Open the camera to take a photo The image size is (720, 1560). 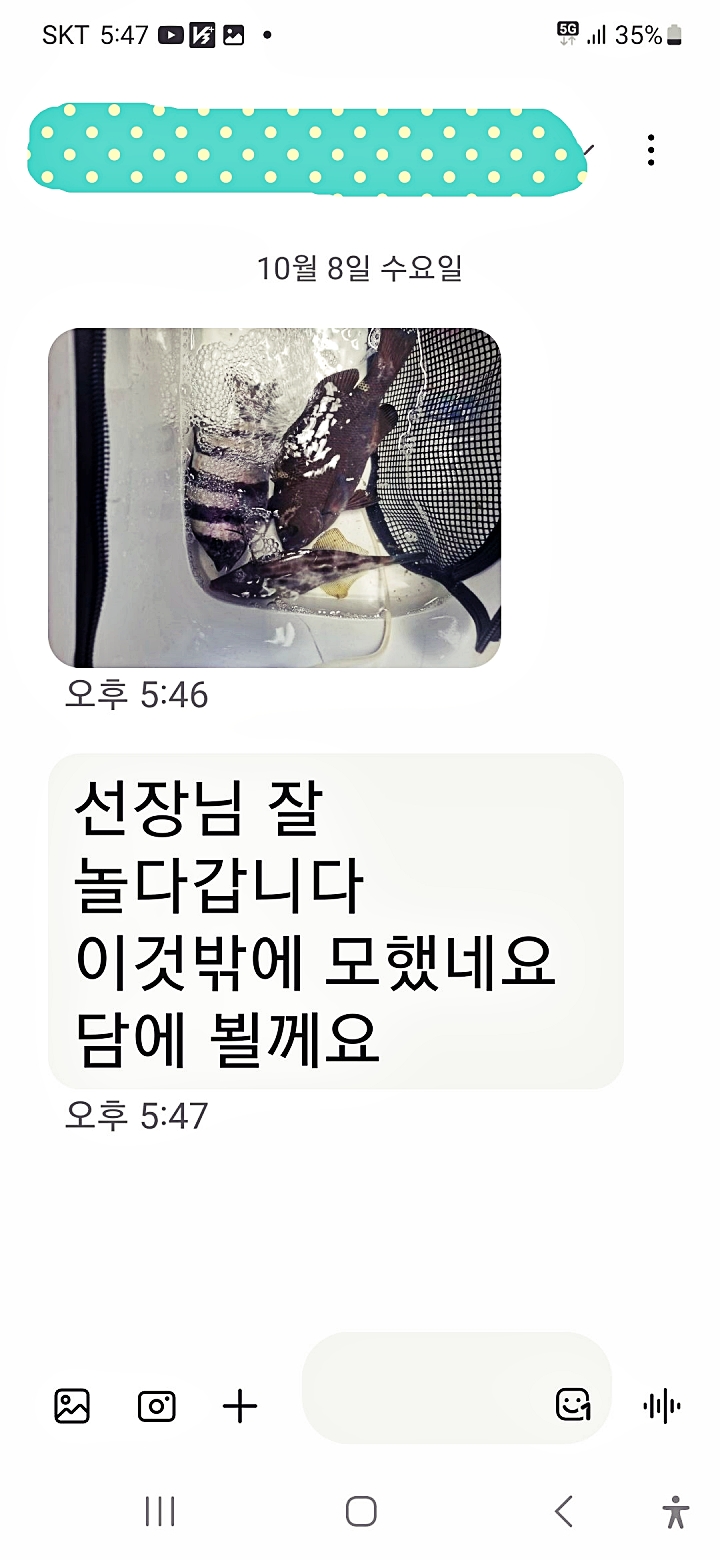156,1406
